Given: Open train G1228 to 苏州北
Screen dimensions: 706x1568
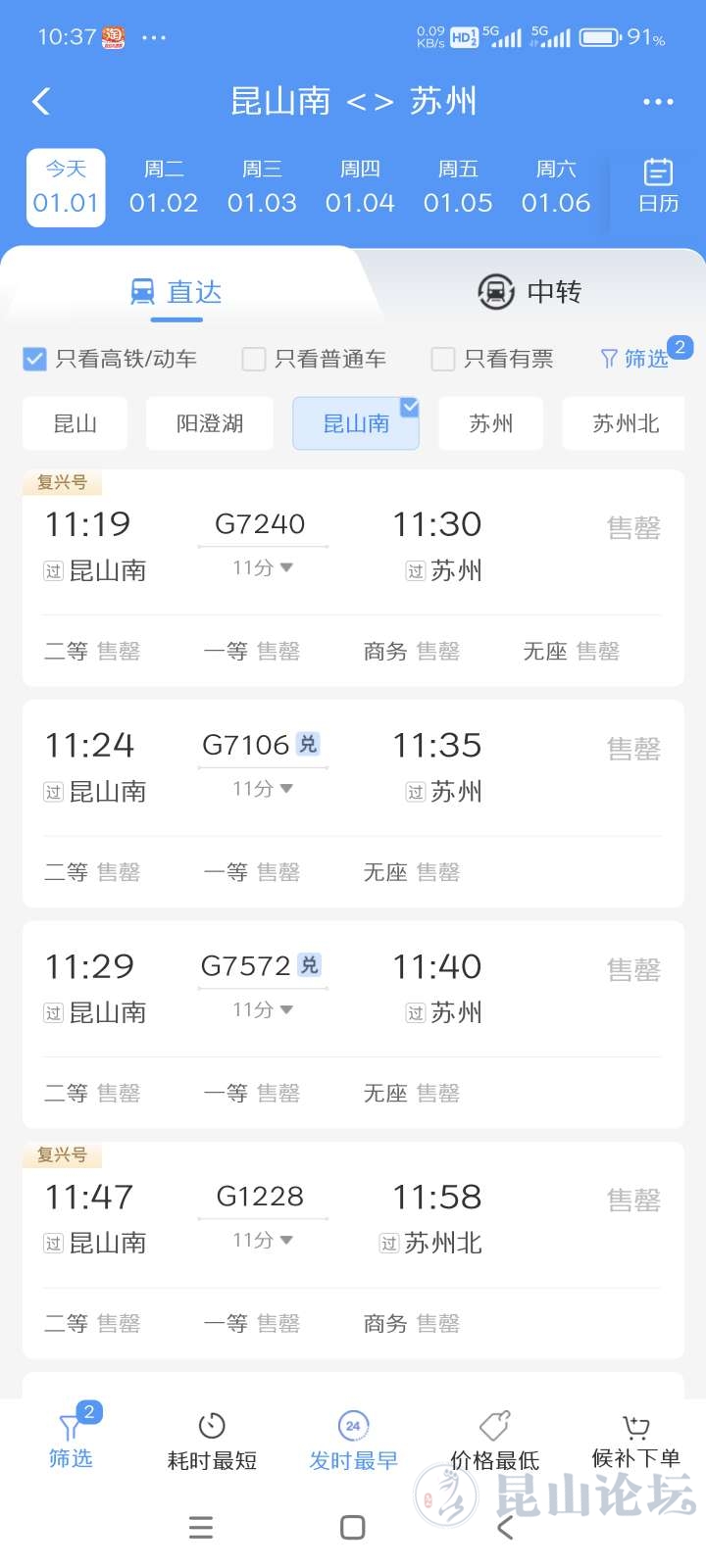Looking at the screenshot, I should 353,1219.
